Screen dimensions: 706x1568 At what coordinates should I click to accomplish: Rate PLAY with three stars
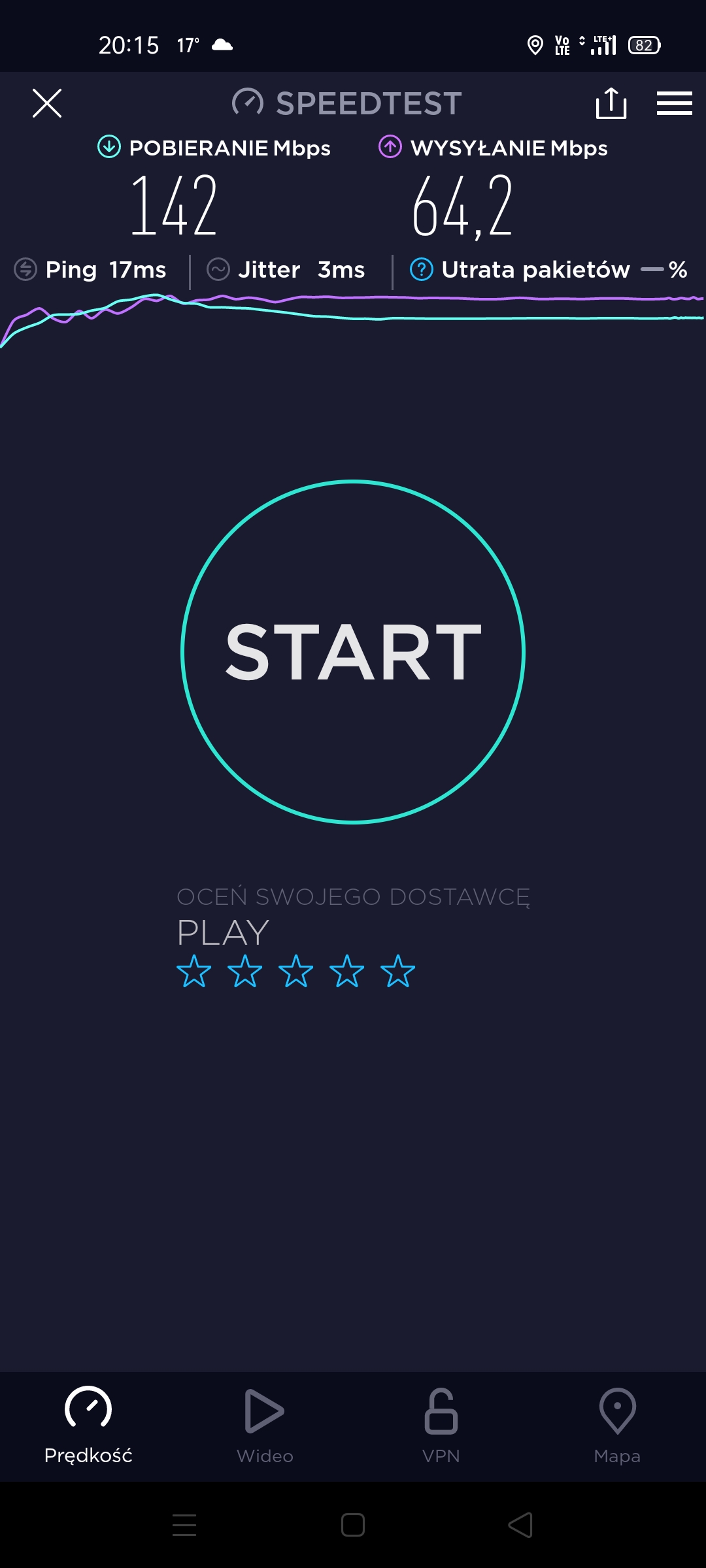(296, 971)
